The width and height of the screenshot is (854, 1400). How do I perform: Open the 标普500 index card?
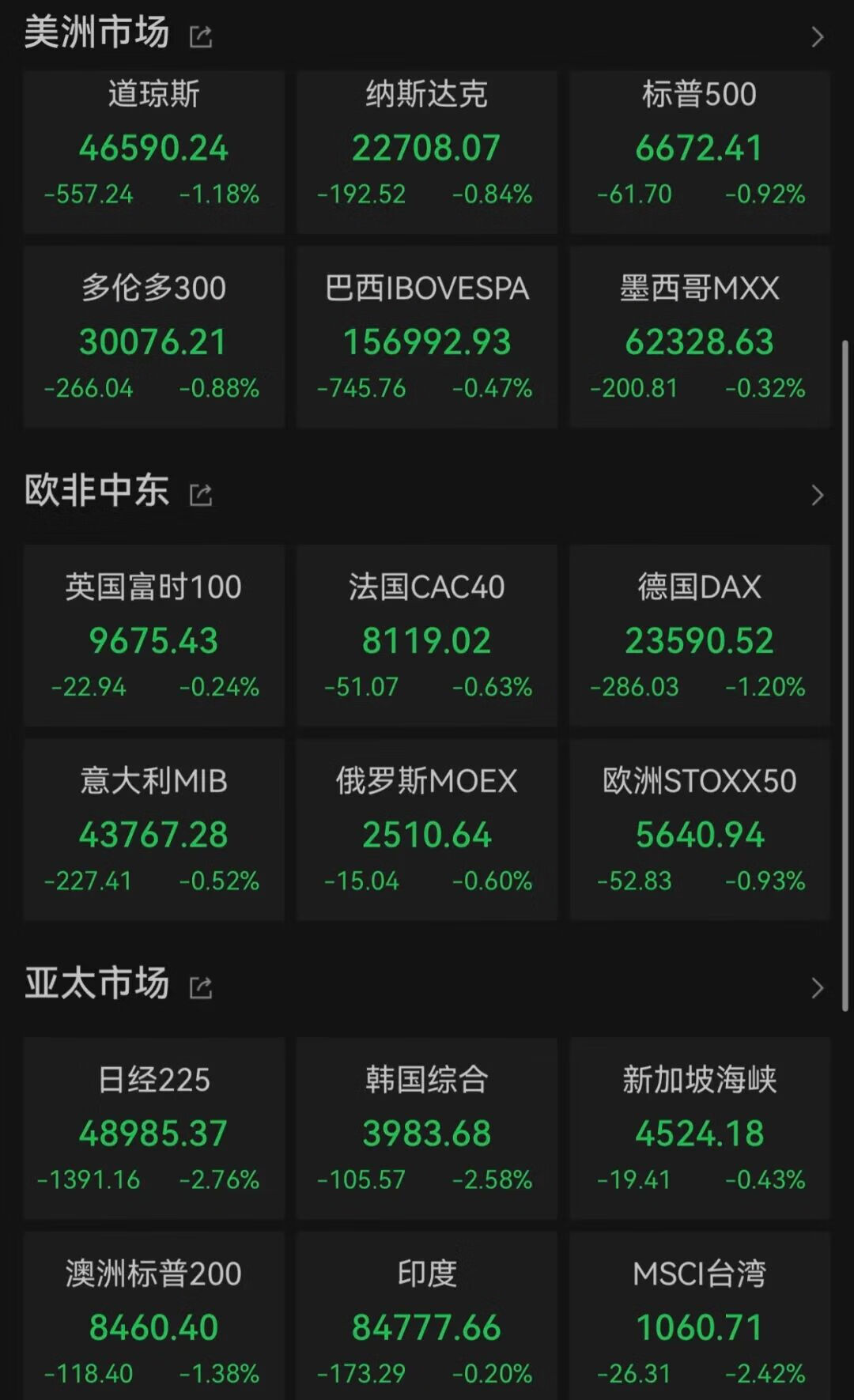[x=699, y=150]
